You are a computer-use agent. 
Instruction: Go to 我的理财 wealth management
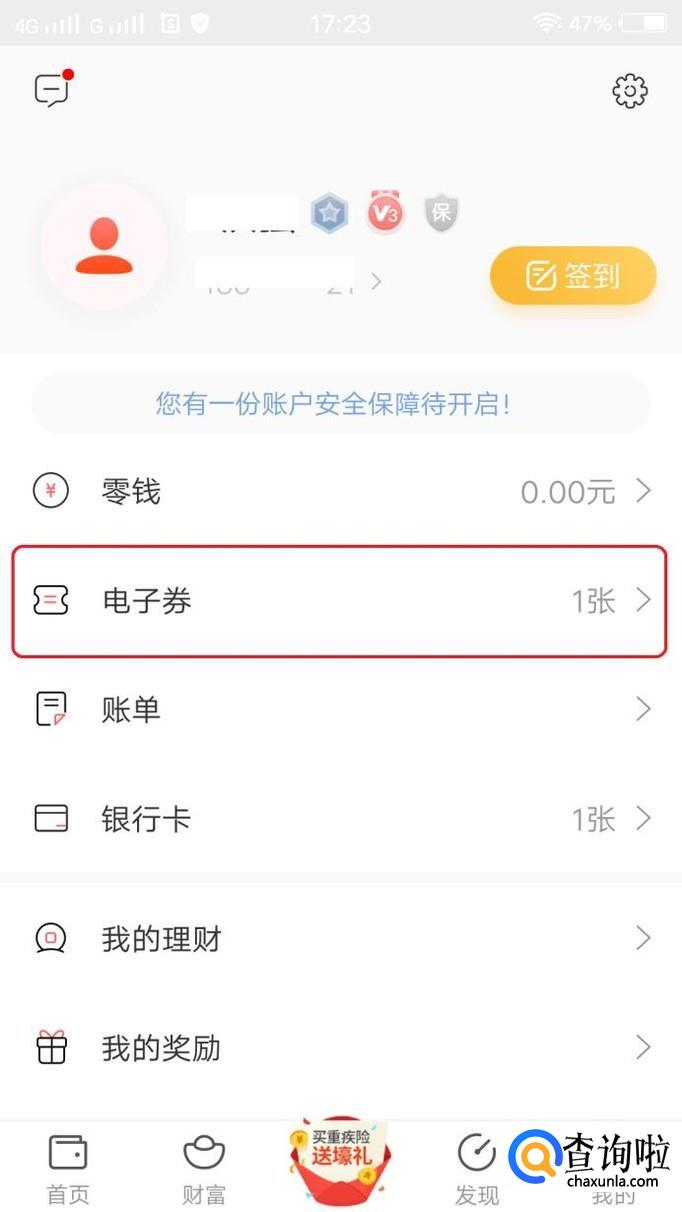pyautogui.click(x=341, y=939)
